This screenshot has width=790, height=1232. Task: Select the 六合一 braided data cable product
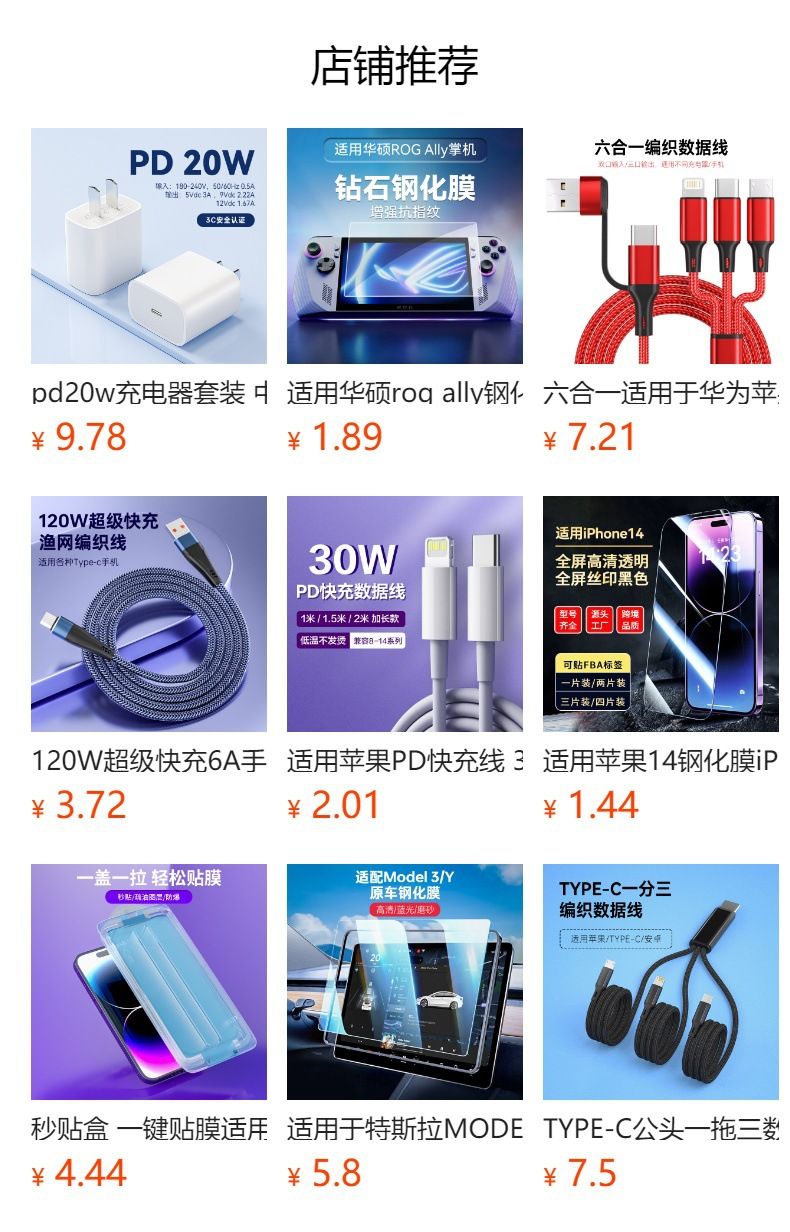coord(661,246)
